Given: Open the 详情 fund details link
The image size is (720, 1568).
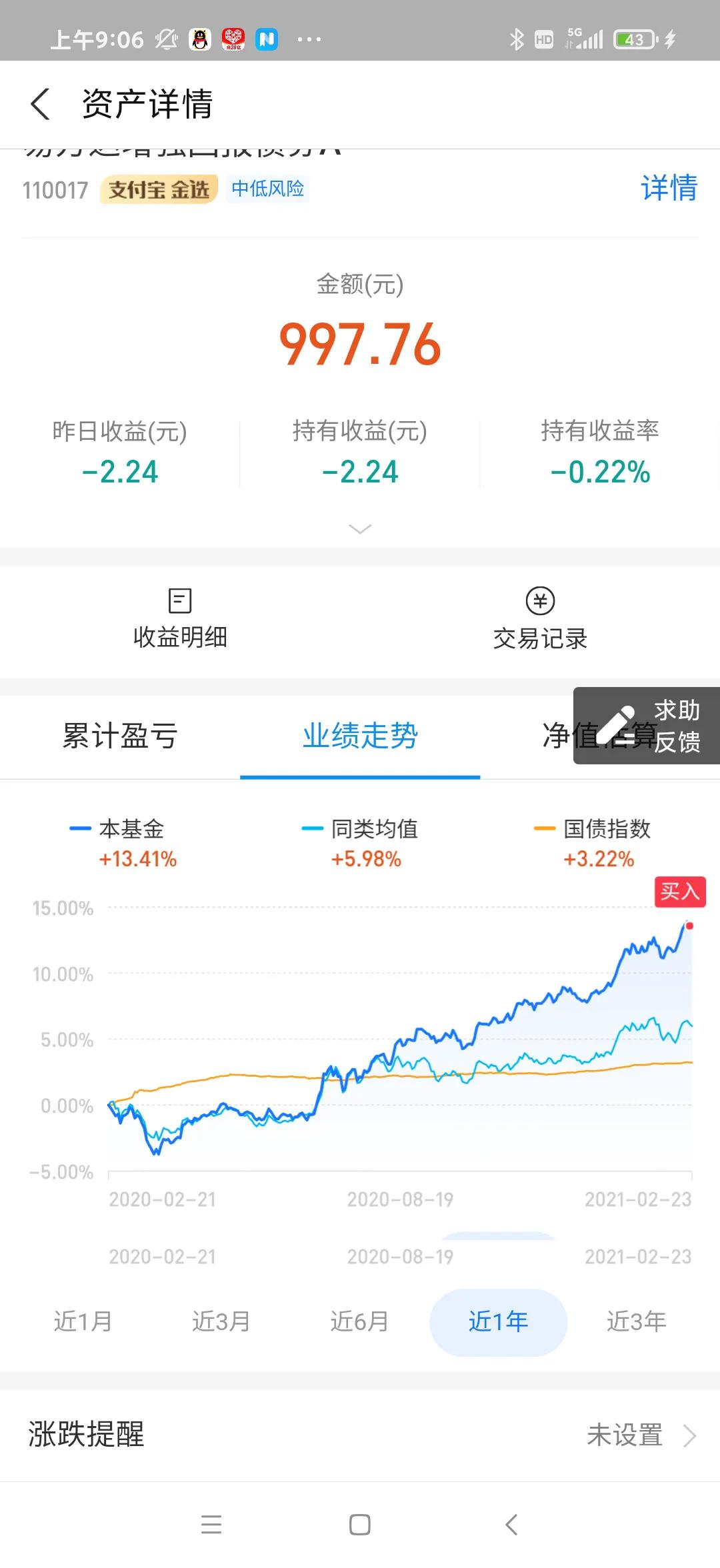Looking at the screenshot, I should (668, 189).
